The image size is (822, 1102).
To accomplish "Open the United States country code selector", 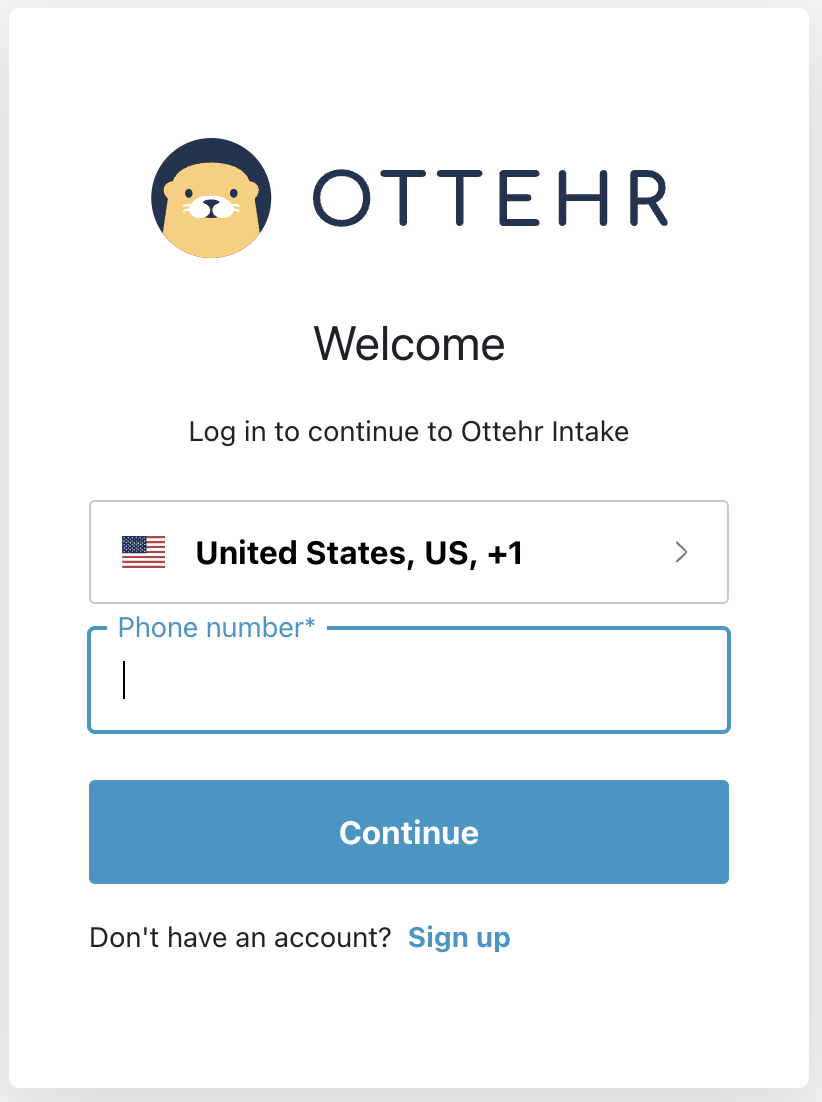I will 408,552.
